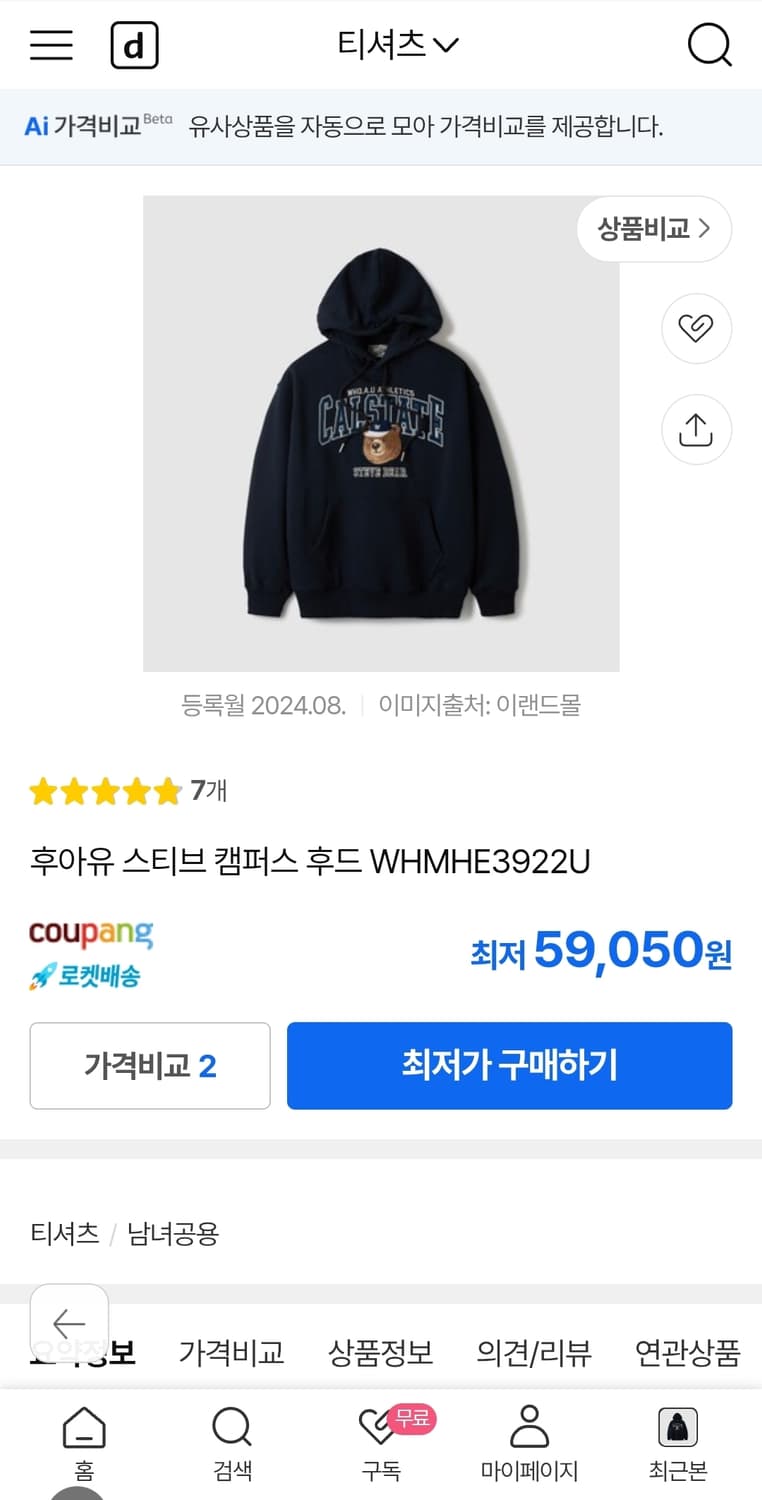
Task: Expand the 상품비교 panel
Action: [654, 229]
